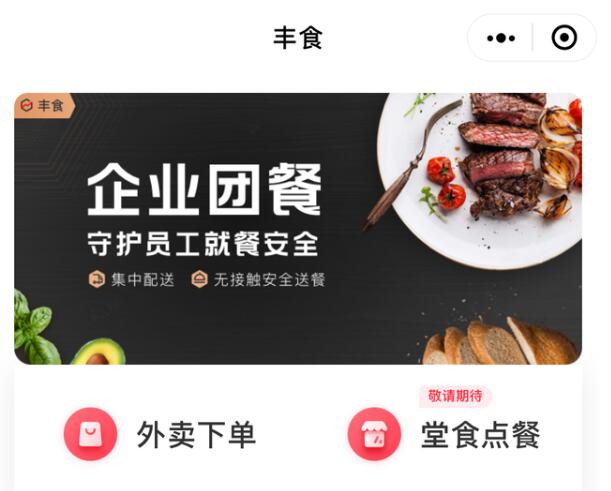The width and height of the screenshot is (611, 491).
Task: Select 堂食点餐 dine-in ordering
Action: click(x=445, y=434)
